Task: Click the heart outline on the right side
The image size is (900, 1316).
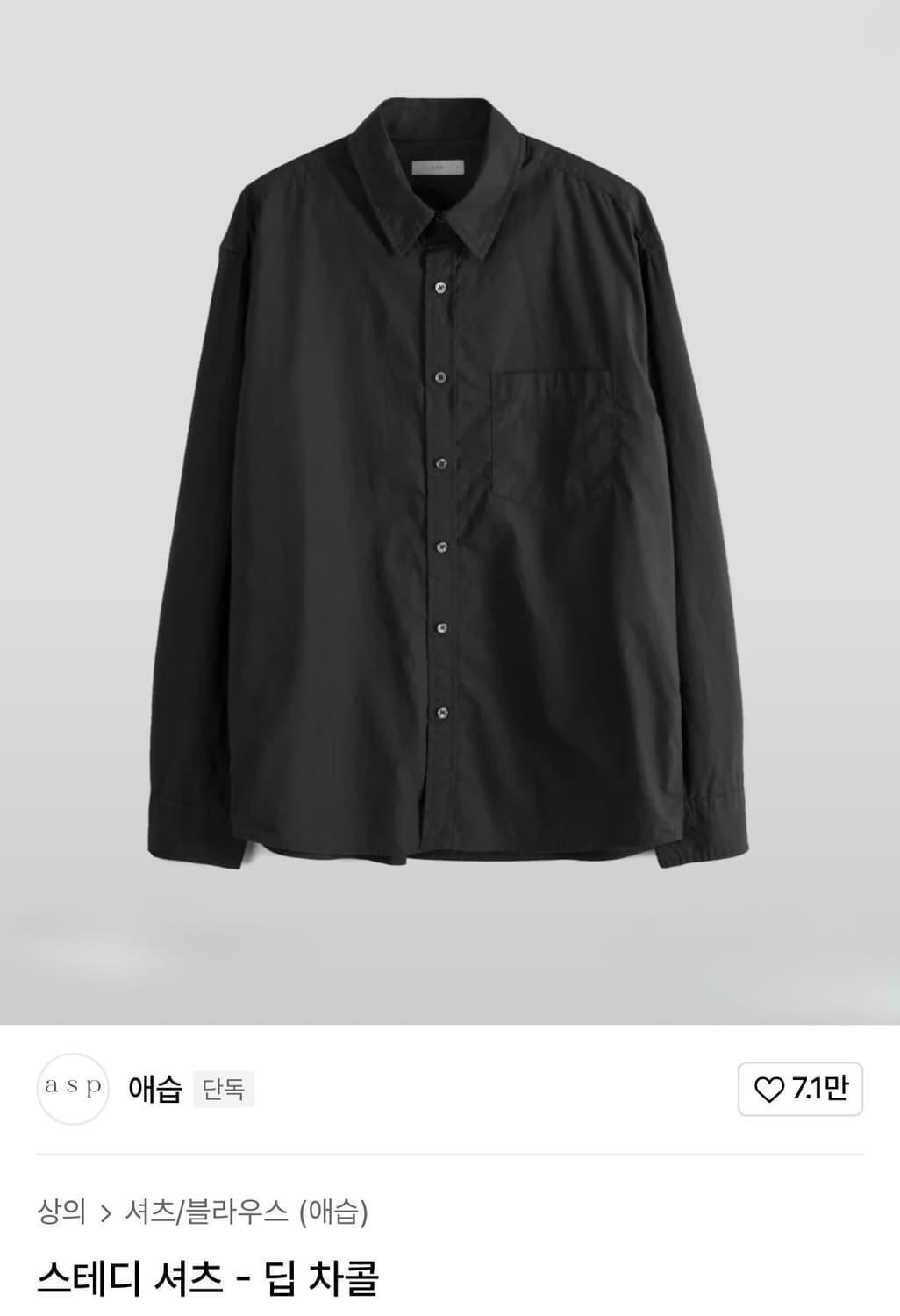Action: (768, 1089)
